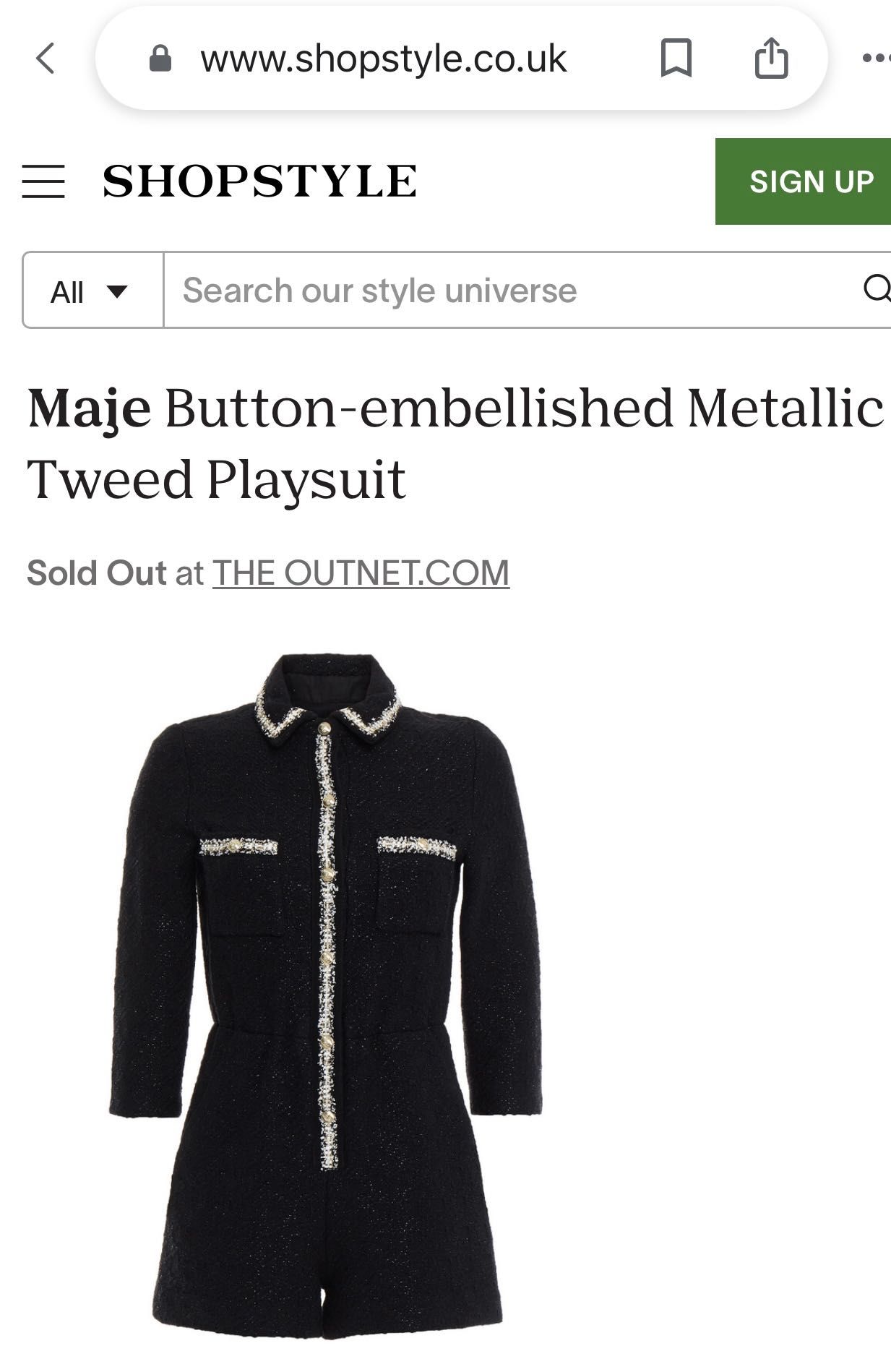Bookmark this page
The height and width of the screenshot is (1372, 891).
pyautogui.click(x=676, y=59)
